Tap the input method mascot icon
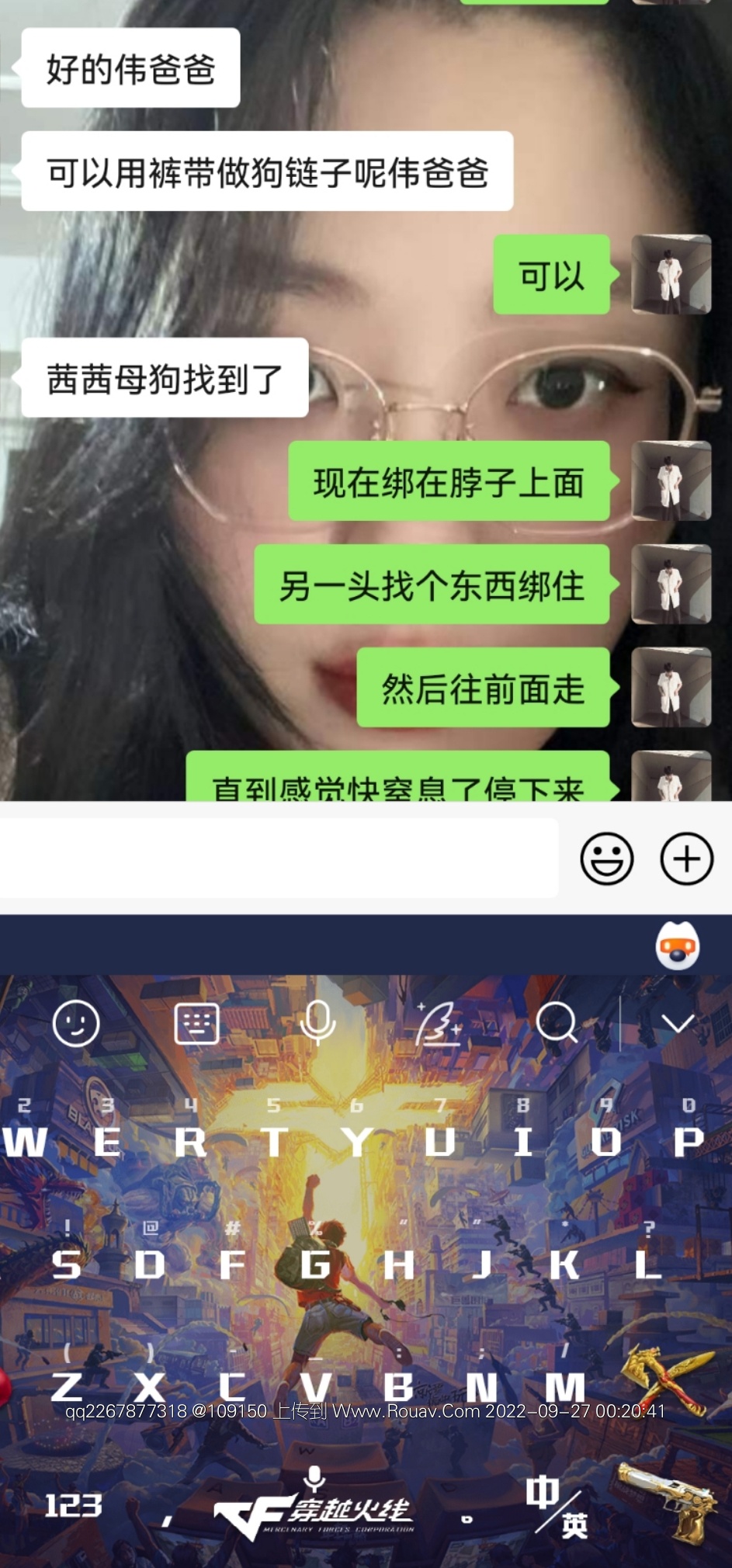Image resolution: width=732 pixels, height=1568 pixels. (x=678, y=946)
